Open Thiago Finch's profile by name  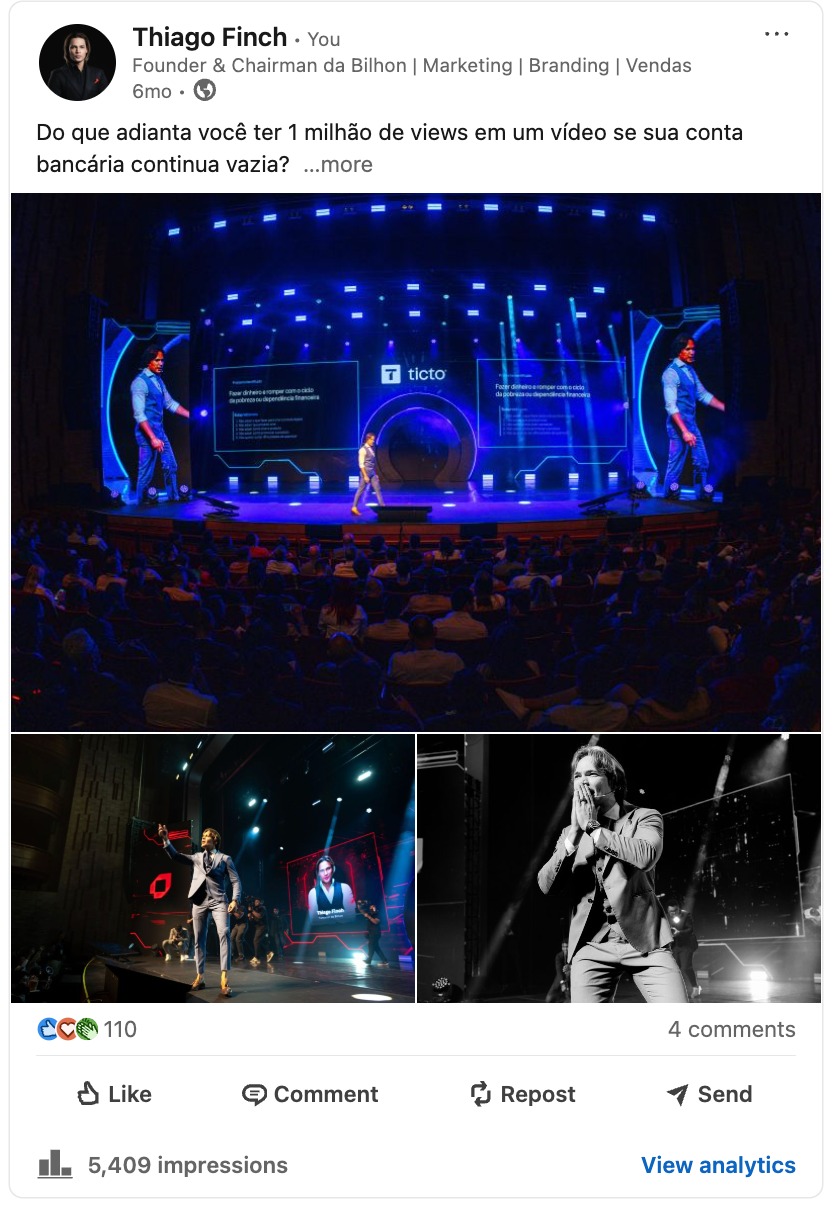point(210,38)
